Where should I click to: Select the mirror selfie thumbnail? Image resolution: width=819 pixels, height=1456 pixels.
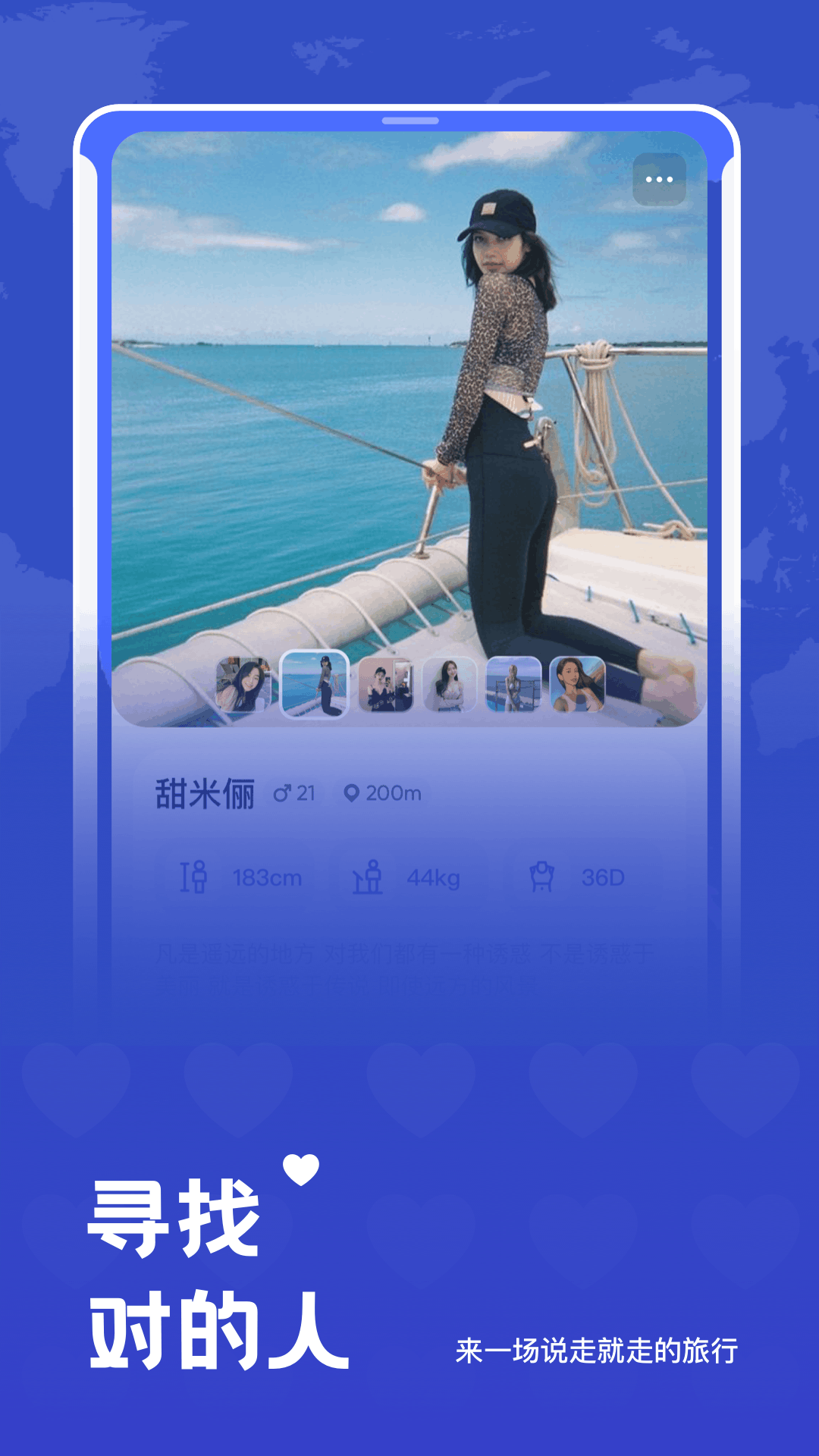click(384, 684)
